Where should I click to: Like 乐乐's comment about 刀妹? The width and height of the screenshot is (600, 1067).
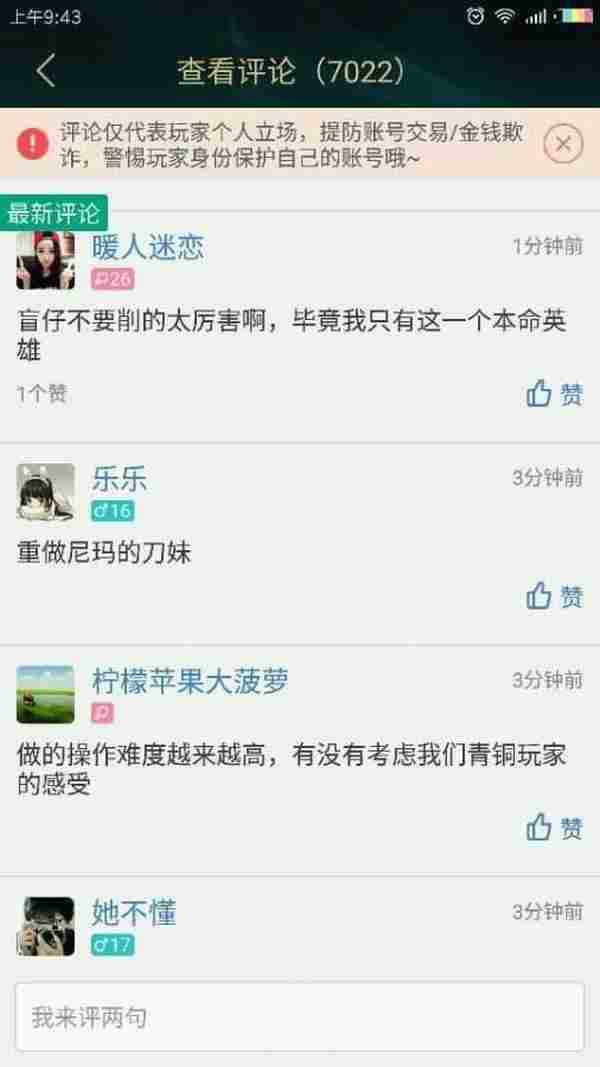click(555, 597)
